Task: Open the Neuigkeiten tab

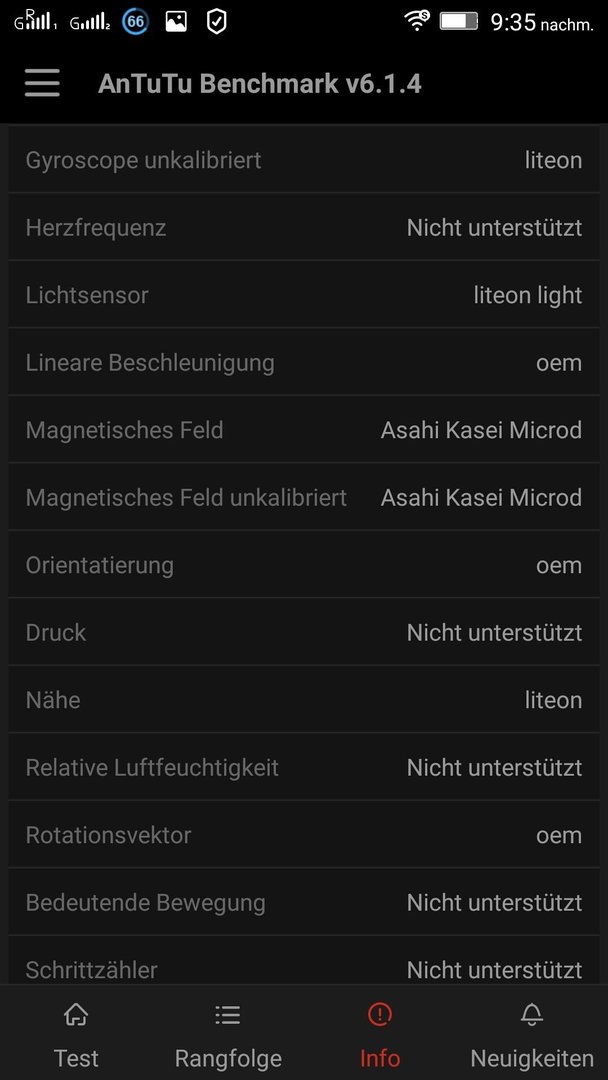Action: (x=532, y=1033)
